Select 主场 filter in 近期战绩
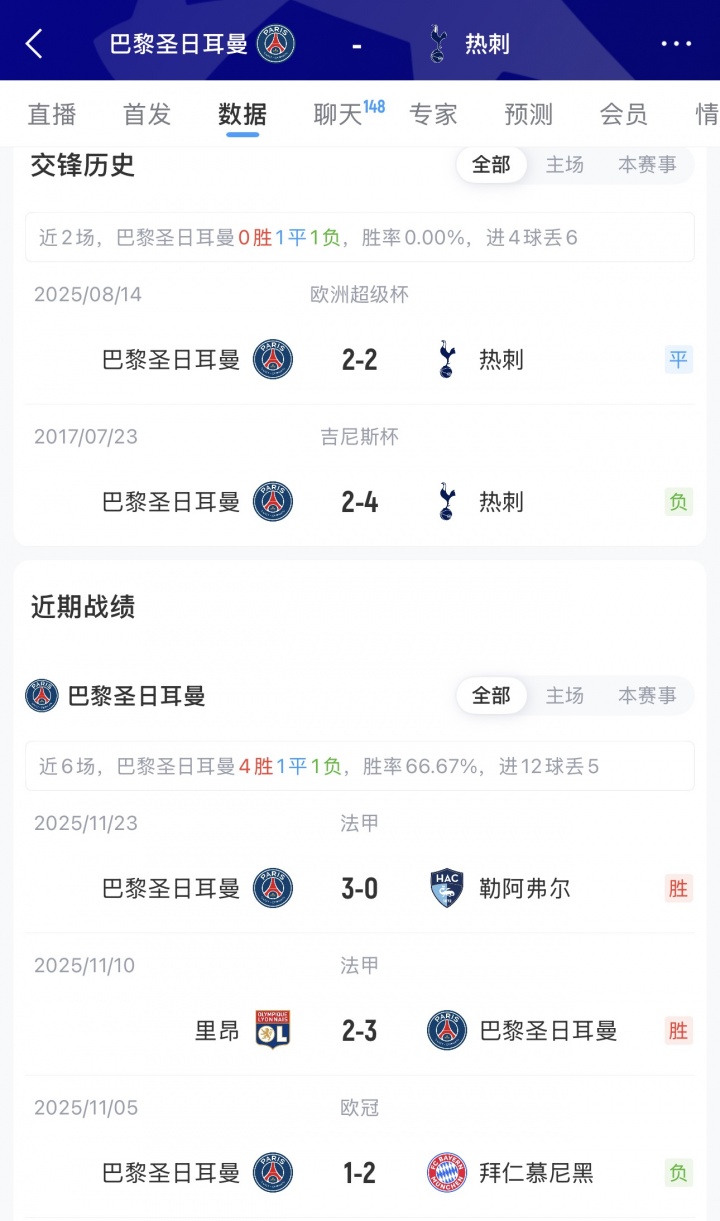720x1221 pixels. point(564,696)
